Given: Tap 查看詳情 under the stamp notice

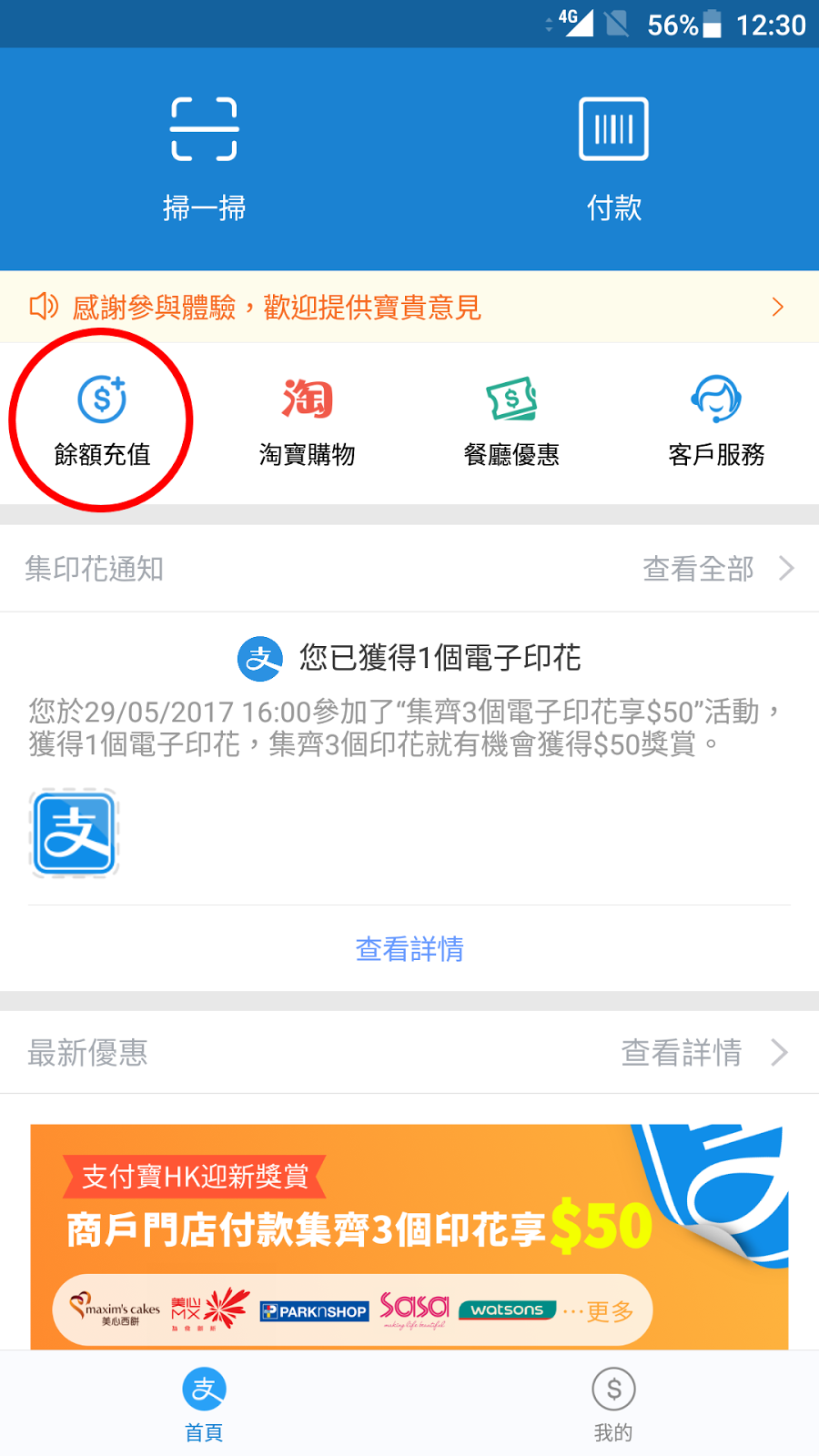Looking at the screenshot, I should 409,949.
